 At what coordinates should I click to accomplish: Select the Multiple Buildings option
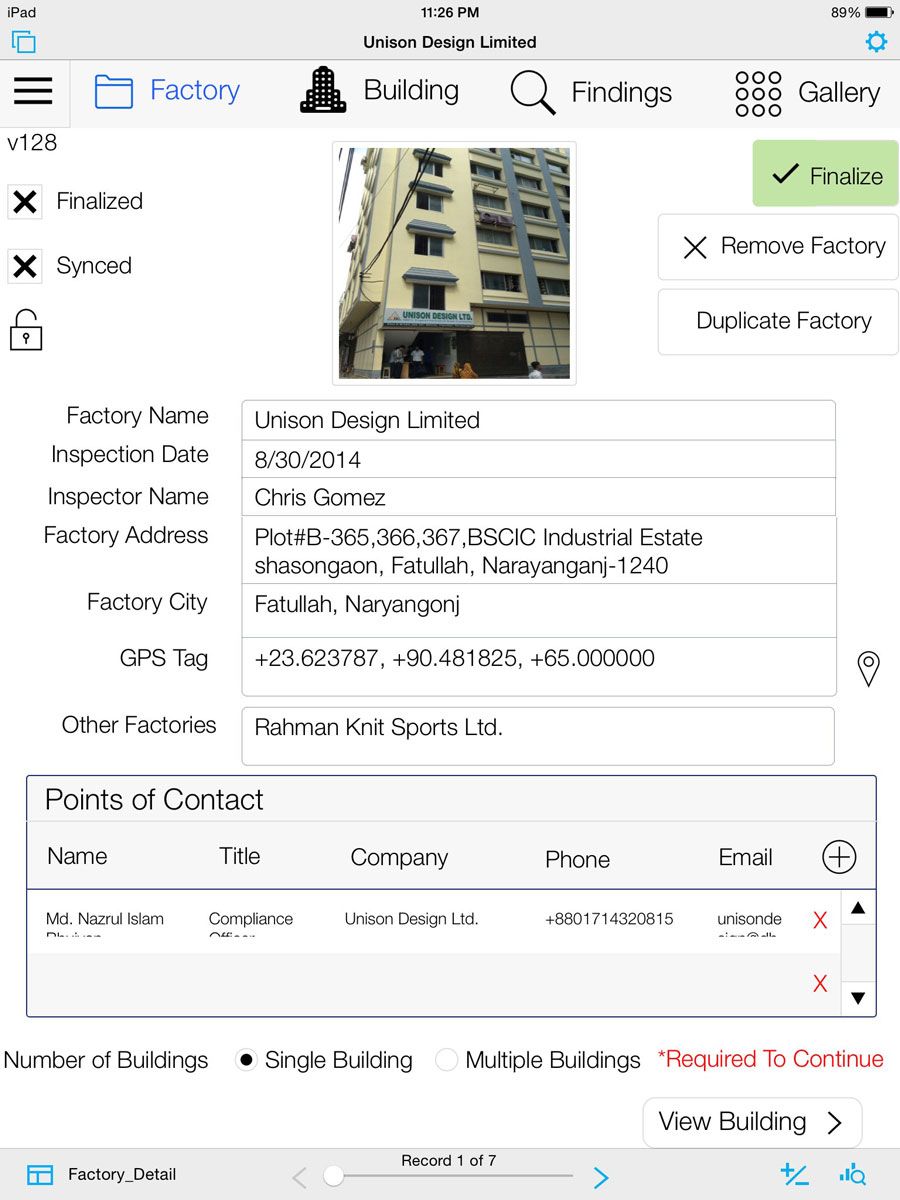click(447, 1060)
